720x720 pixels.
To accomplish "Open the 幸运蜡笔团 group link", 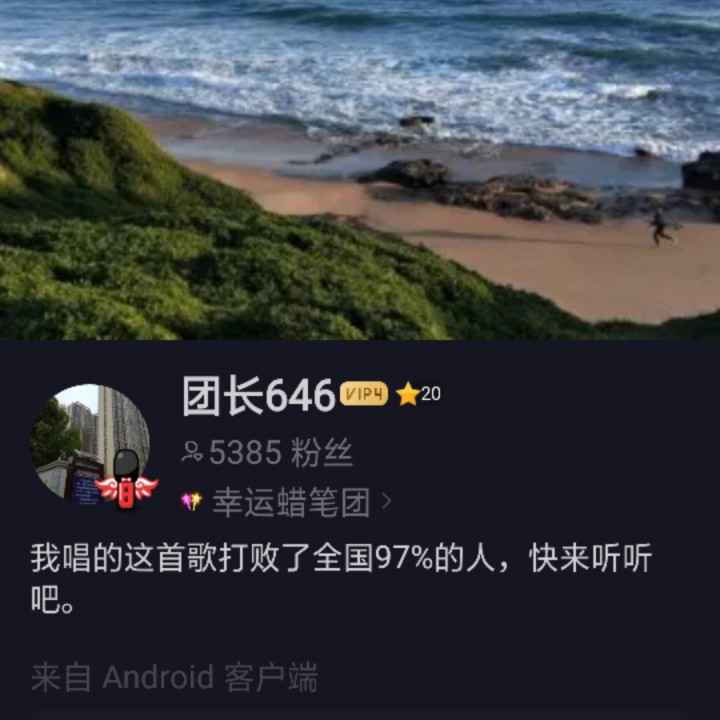I will (x=287, y=502).
